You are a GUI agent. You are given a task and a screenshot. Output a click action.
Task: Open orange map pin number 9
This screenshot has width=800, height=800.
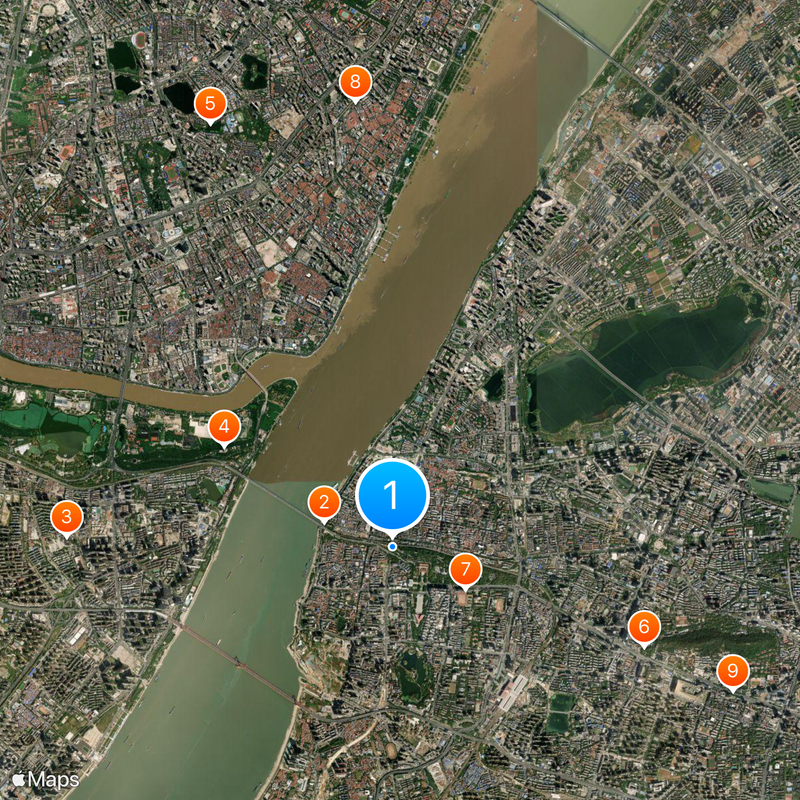733,670
